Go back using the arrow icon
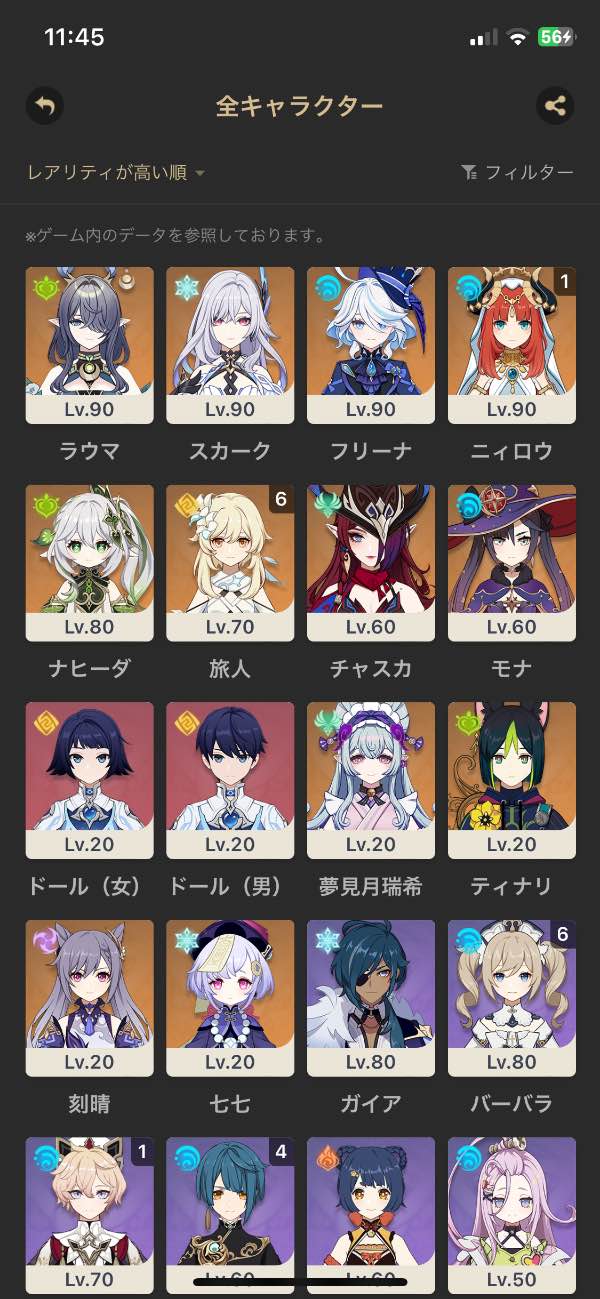 45,106
